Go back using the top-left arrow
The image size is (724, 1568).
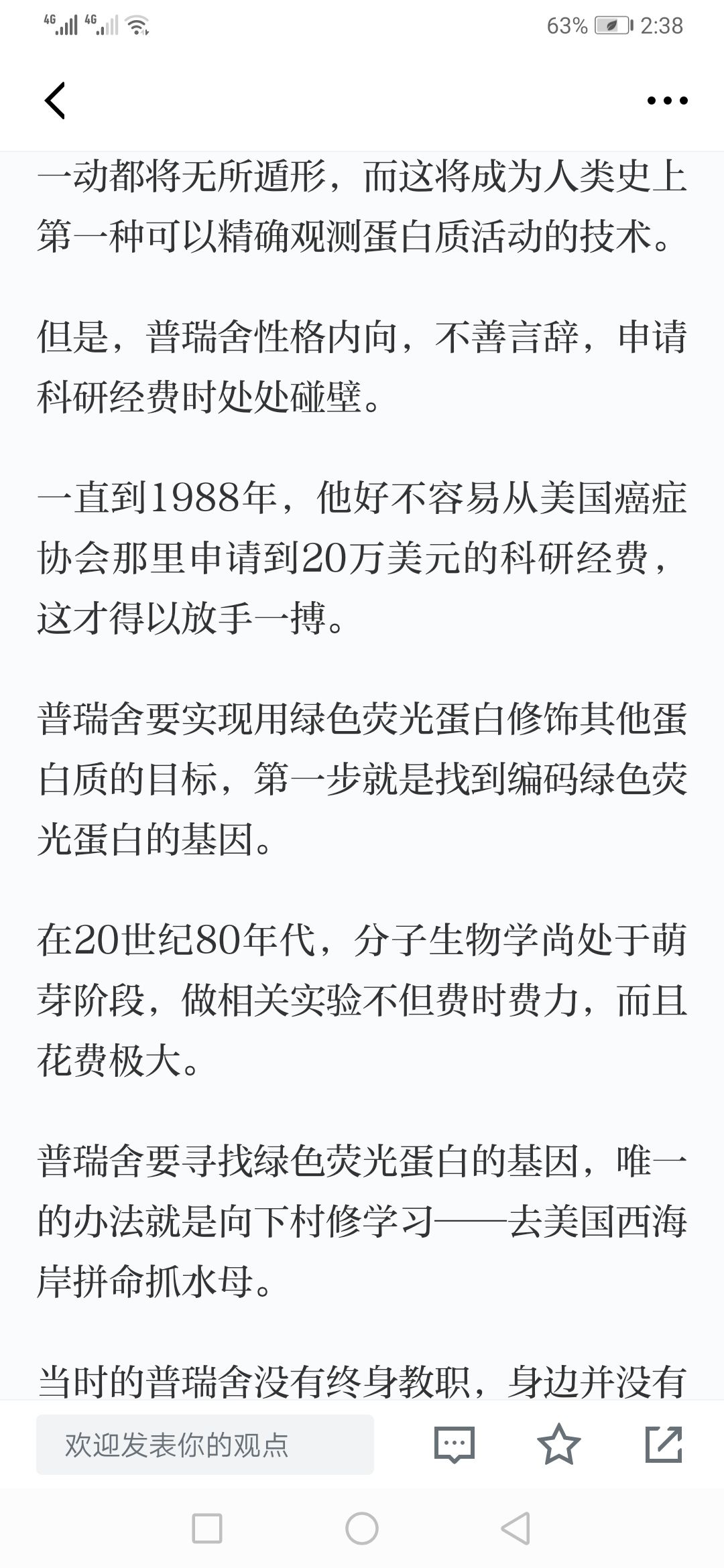coord(55,101)
